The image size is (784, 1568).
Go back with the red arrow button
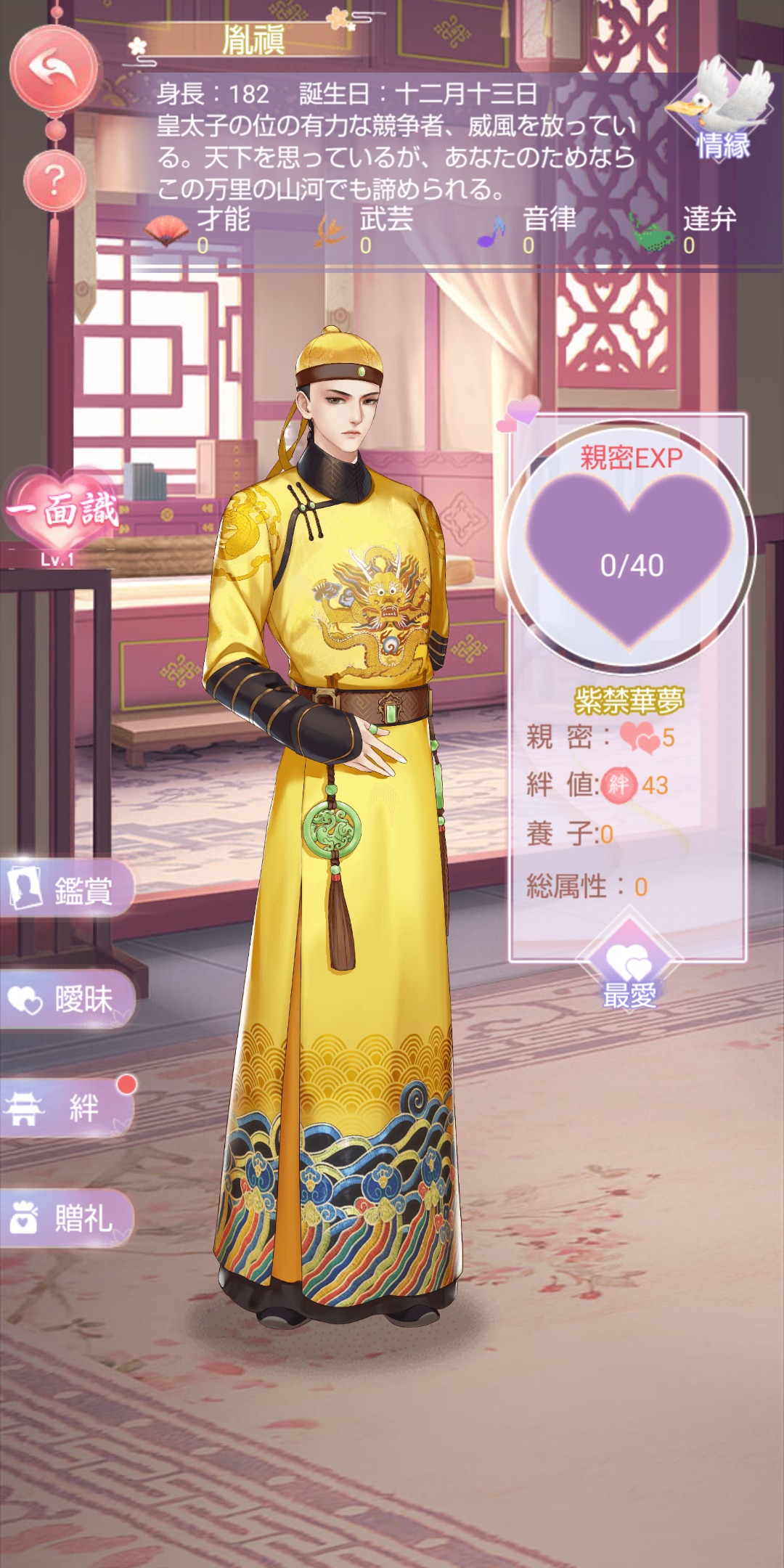pos(54,69)
